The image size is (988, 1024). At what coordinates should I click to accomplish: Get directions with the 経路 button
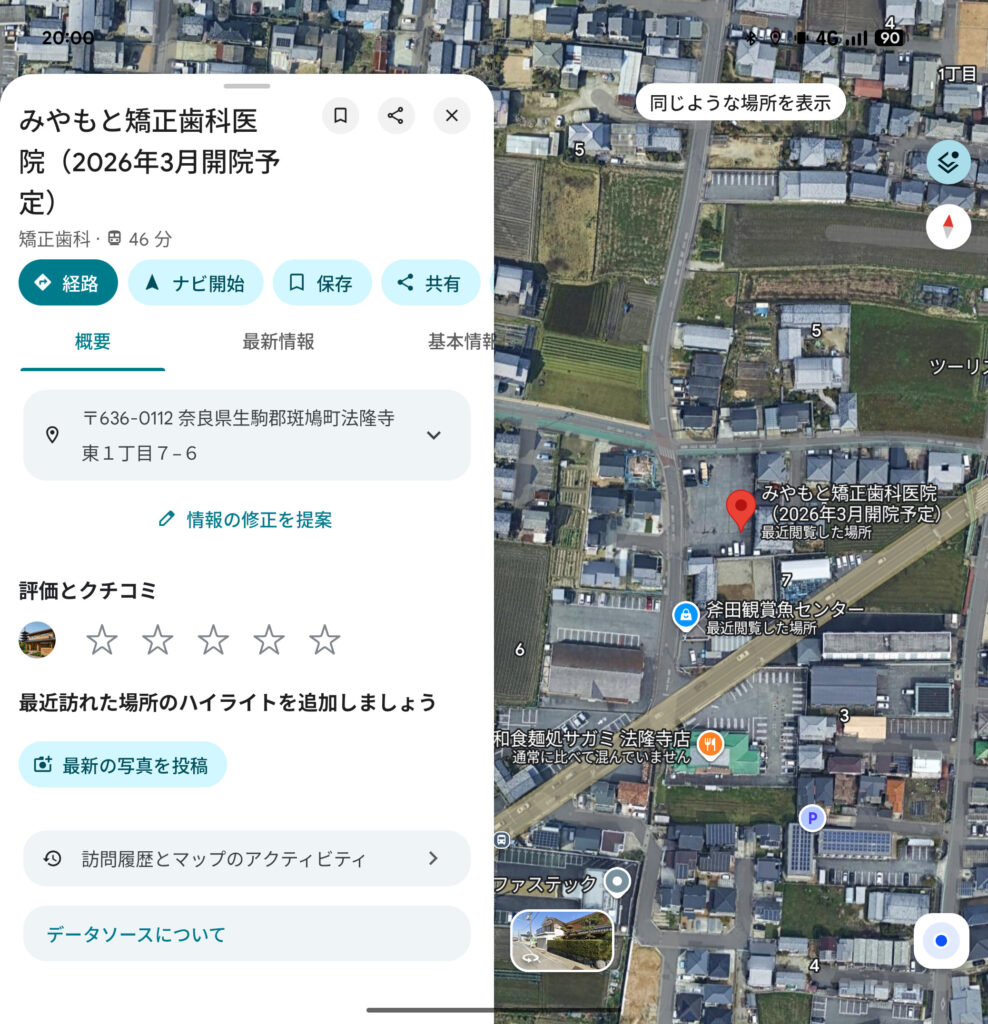68,283
